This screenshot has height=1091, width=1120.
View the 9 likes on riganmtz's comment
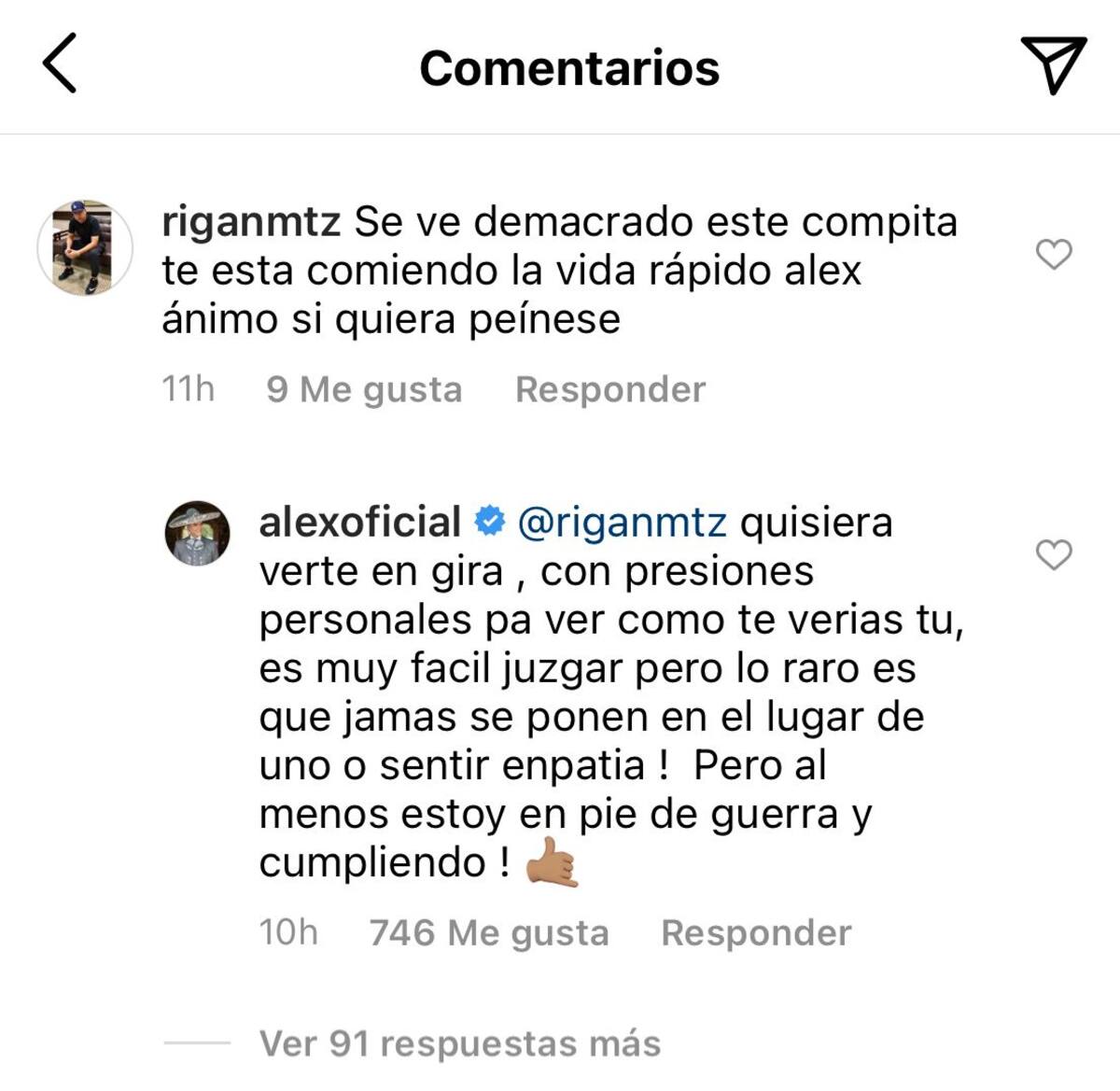point(364,389)
